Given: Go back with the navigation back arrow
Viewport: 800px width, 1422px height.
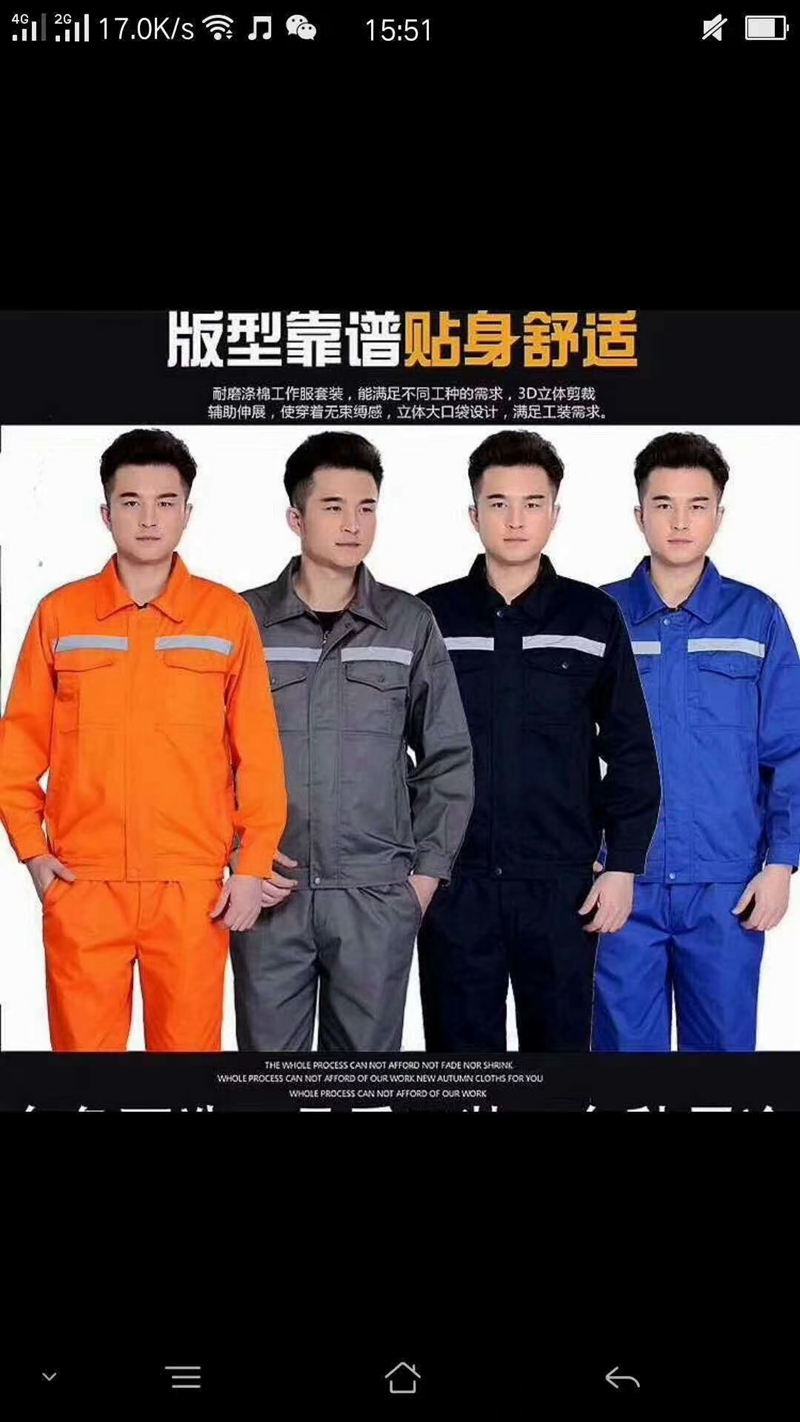Looking at the screenshot, I should click(621, 1378).
